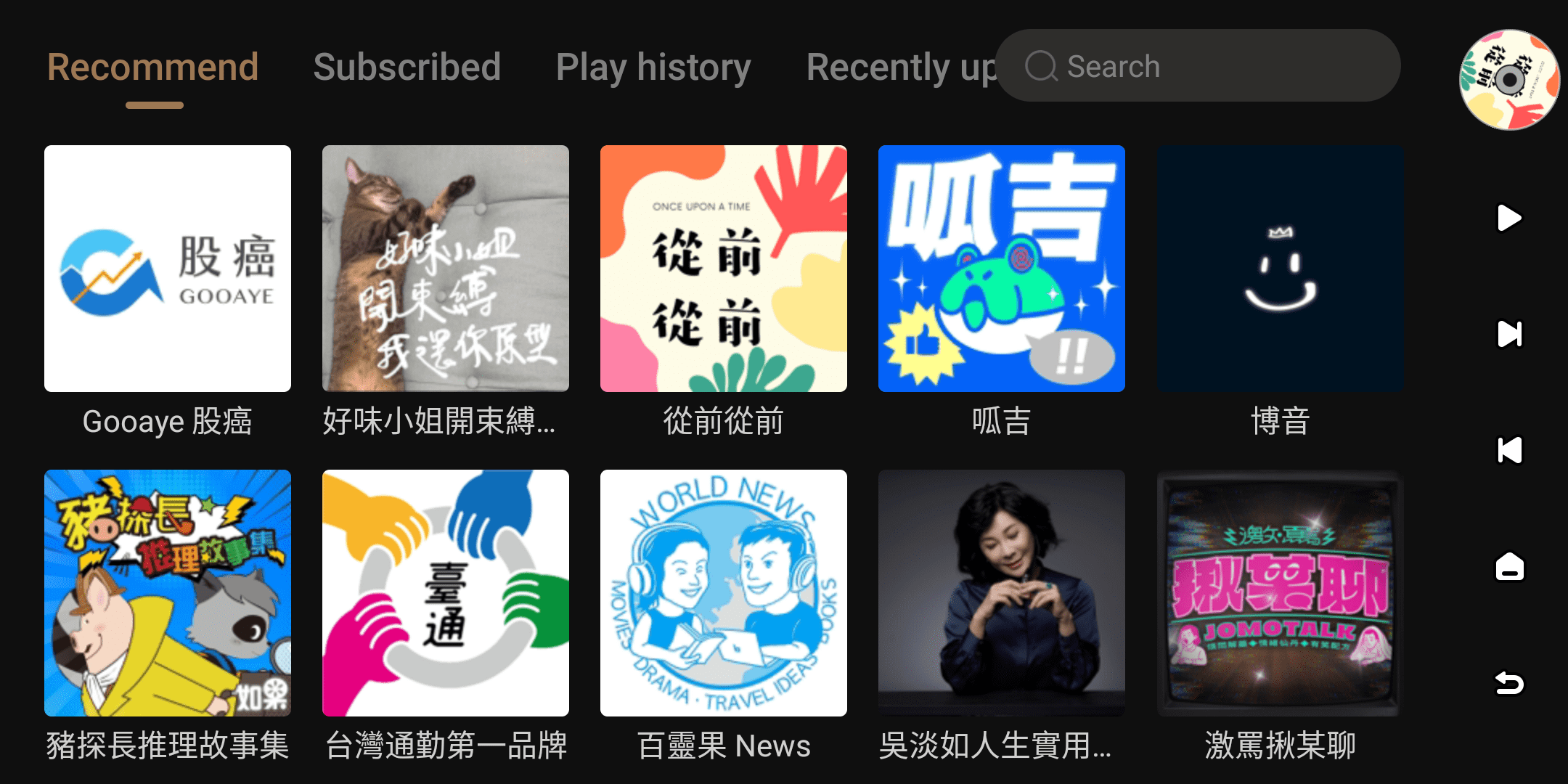Open the 吳淡如人生實用 podcast
Screen dimensions: 1568x784
[1002, 593]
